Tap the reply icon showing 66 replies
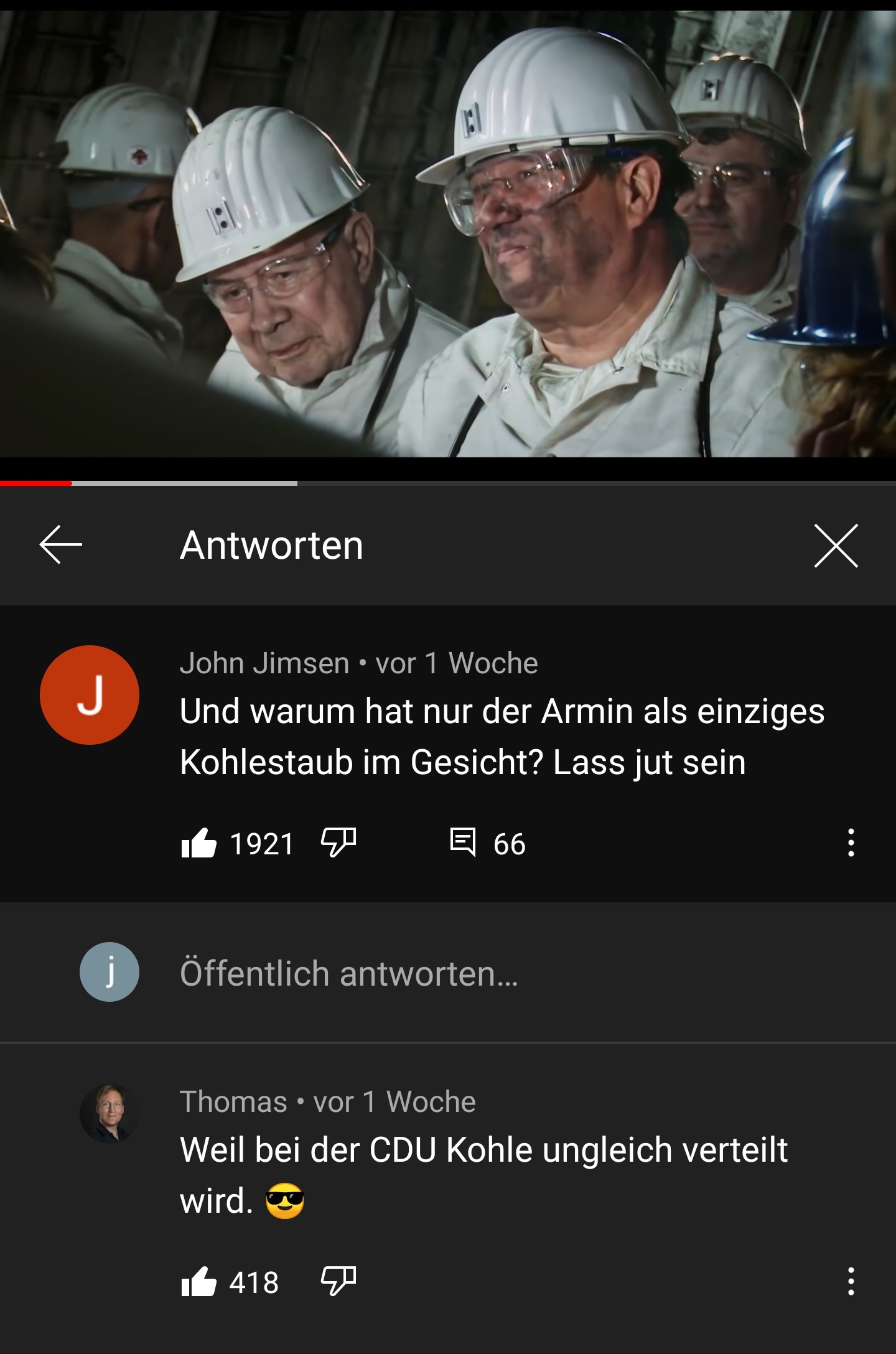Viewport: 896px width, 1354px height. coord(463,843)
